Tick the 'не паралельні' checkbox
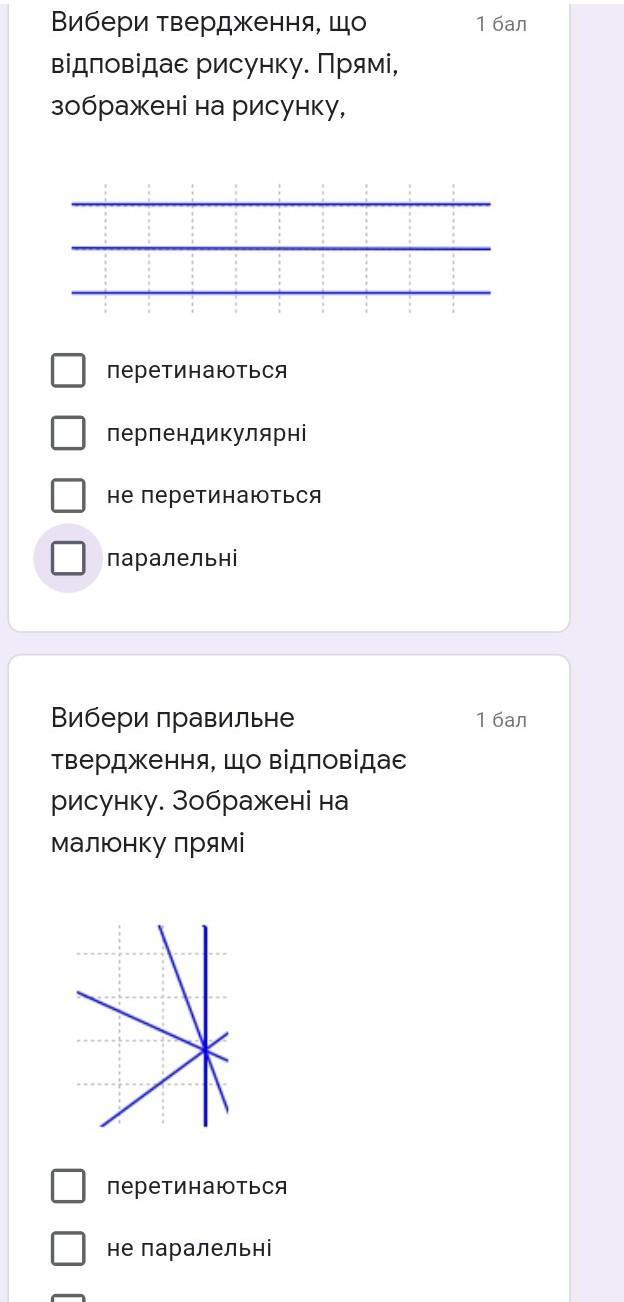The width and height of the screenshot is (624, 1302). (x=68, y=1248)
